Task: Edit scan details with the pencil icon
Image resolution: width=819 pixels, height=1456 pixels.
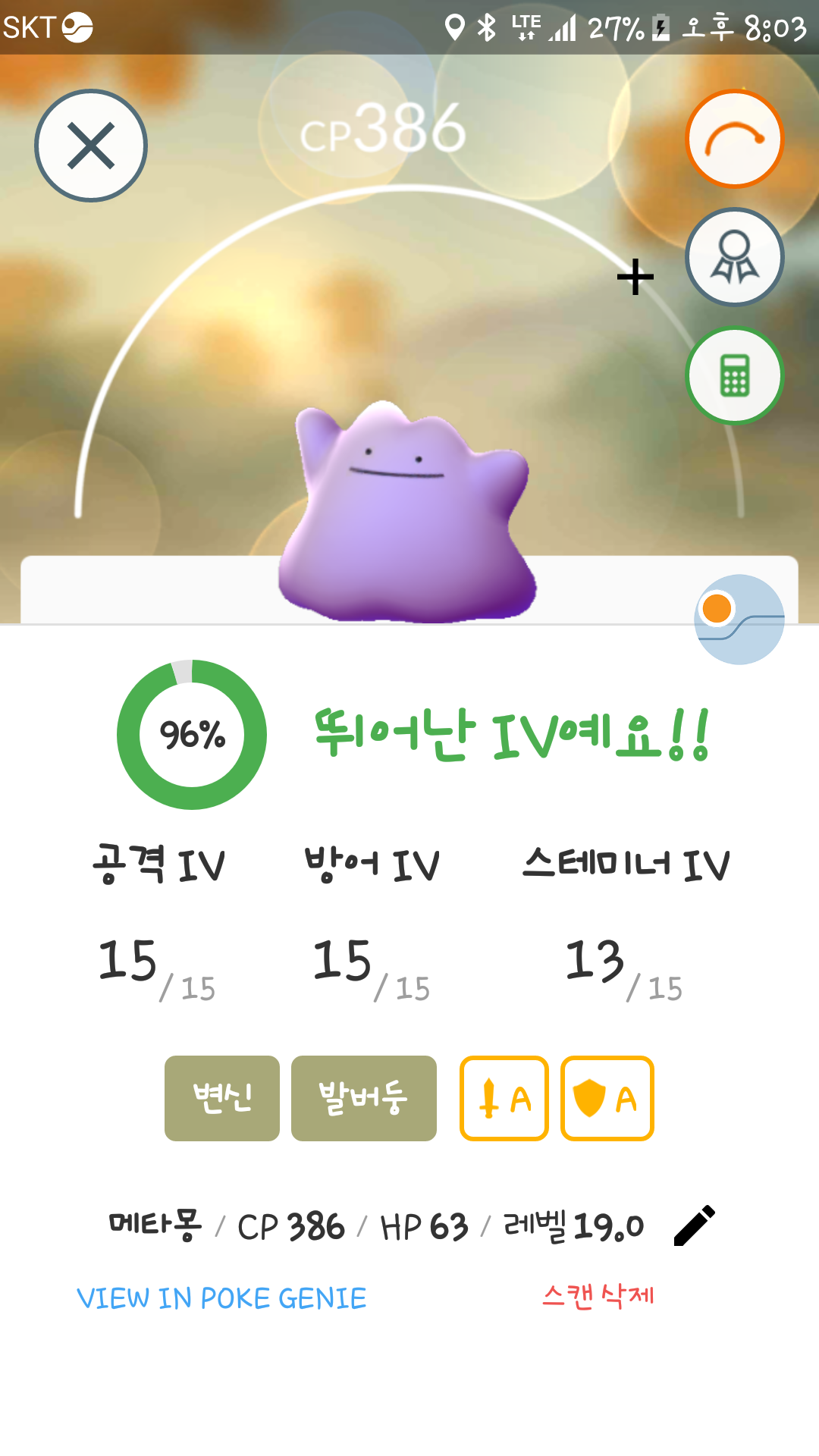Action: click(x=694, y=1225)
